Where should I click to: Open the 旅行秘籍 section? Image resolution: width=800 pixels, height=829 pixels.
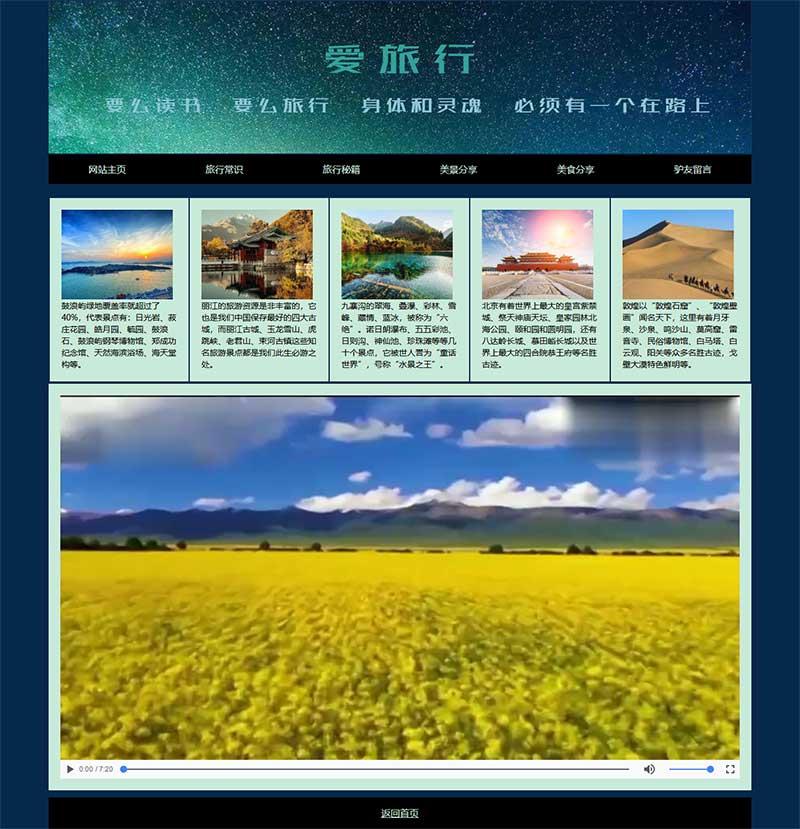[x=341, y=170]
